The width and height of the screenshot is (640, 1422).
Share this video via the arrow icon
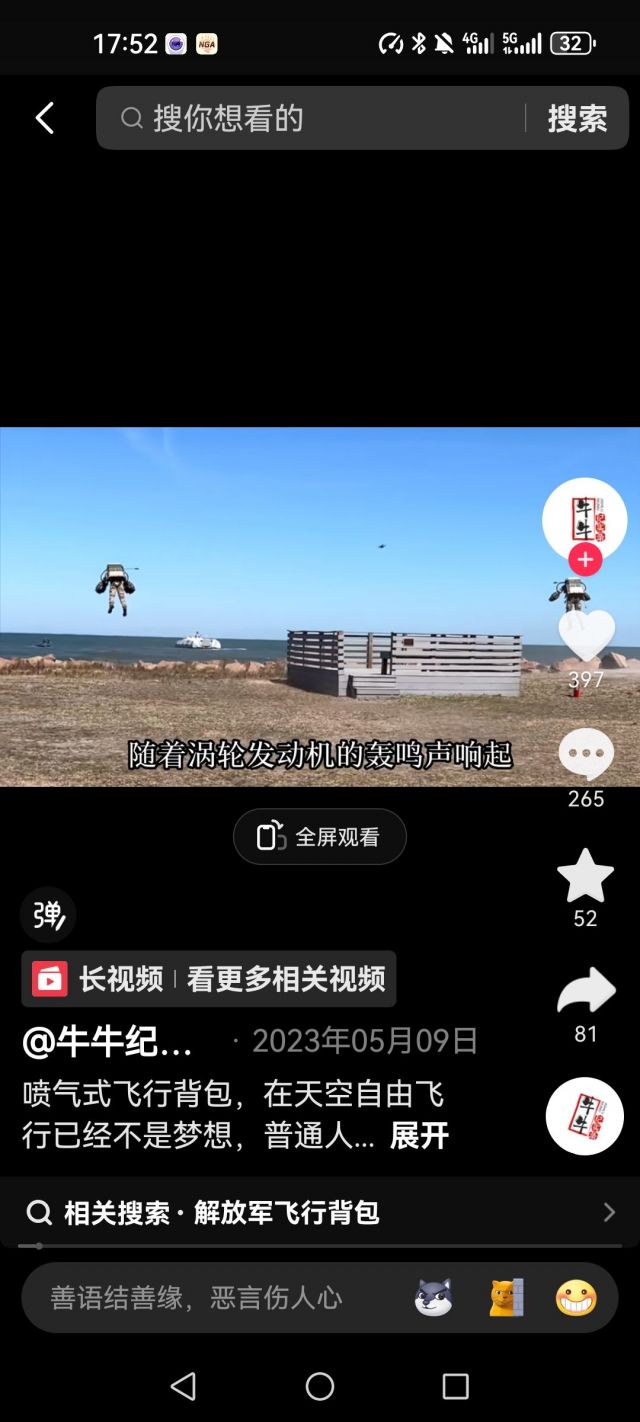586,991
